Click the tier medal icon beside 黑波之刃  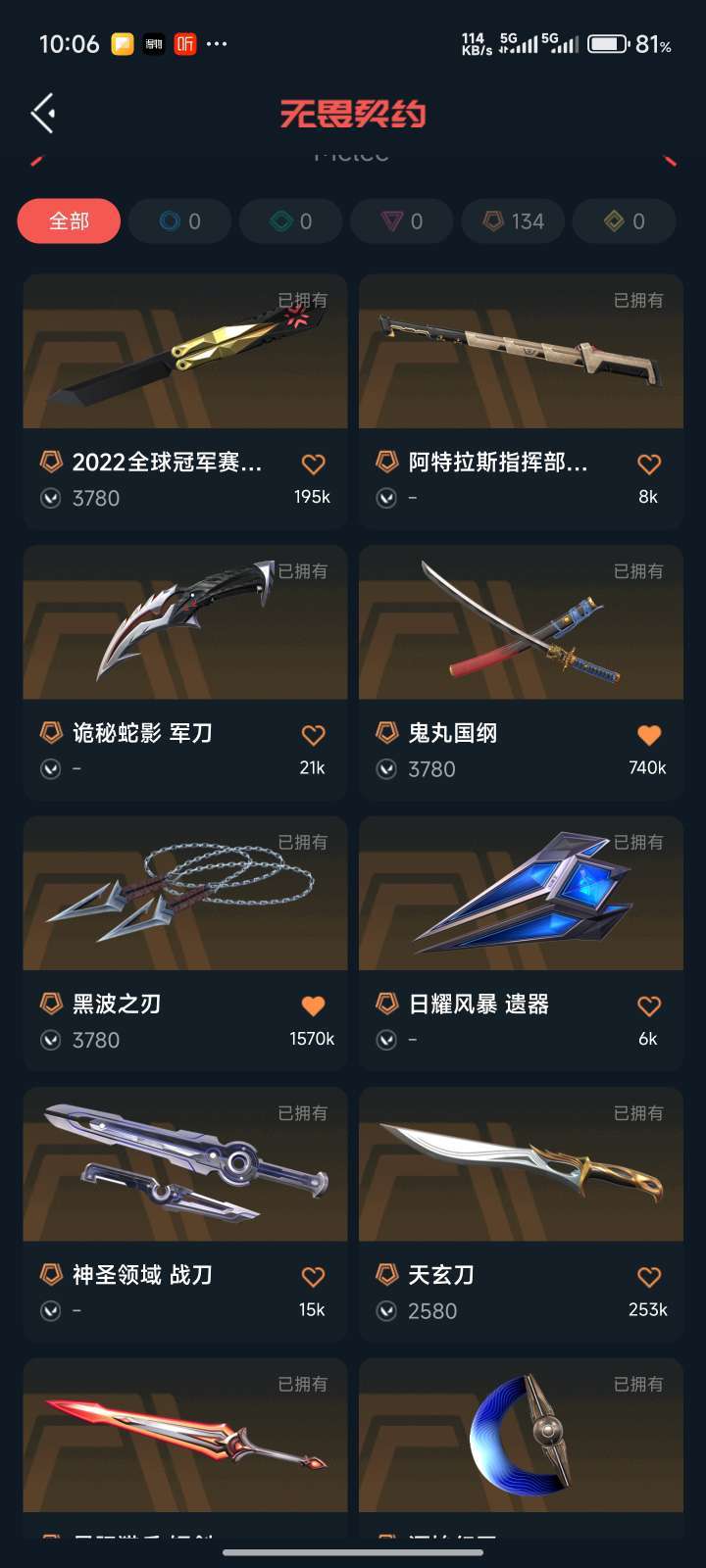[53, 1004]
